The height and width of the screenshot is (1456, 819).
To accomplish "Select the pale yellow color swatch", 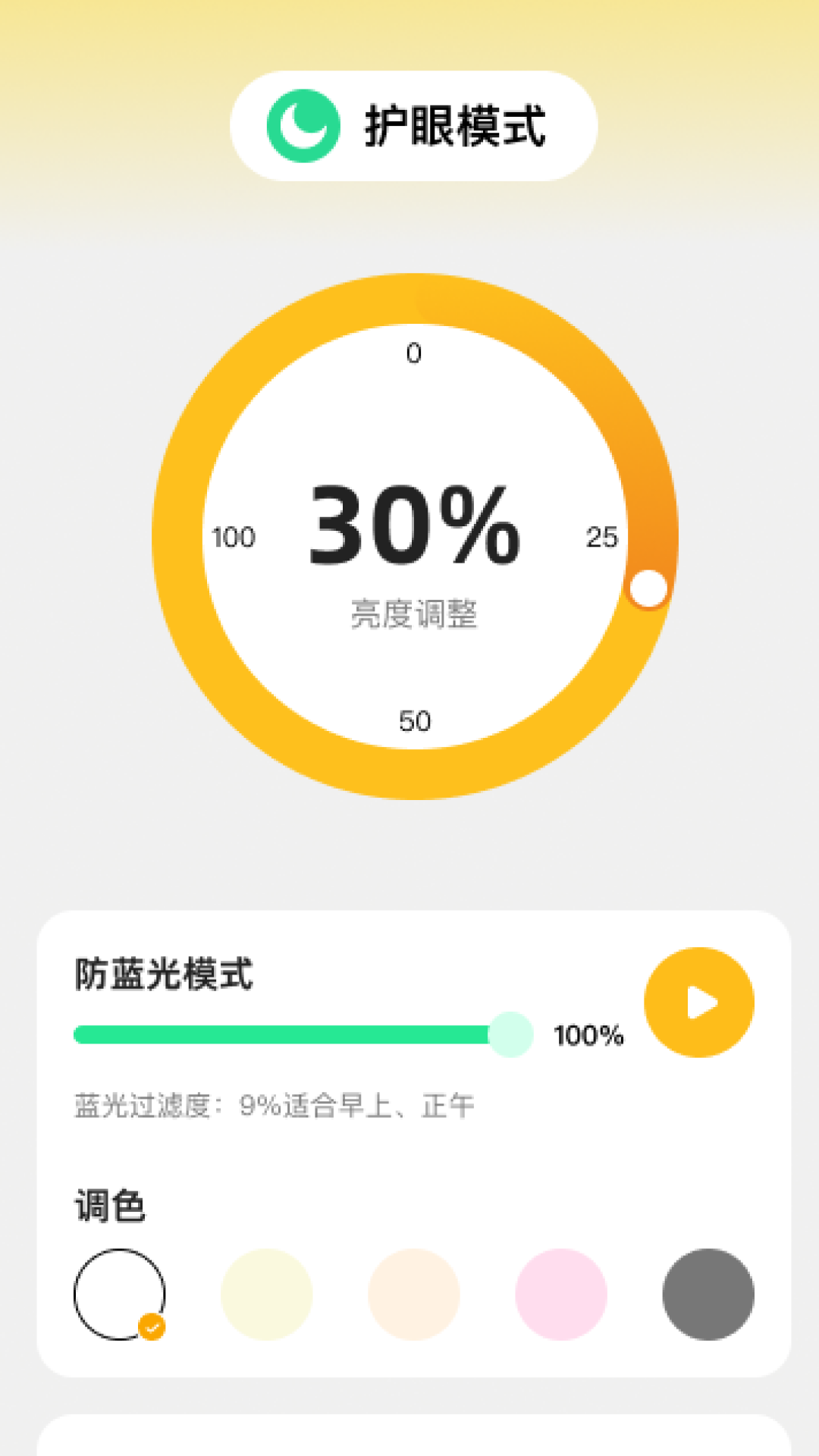I will click(266, 1294).
